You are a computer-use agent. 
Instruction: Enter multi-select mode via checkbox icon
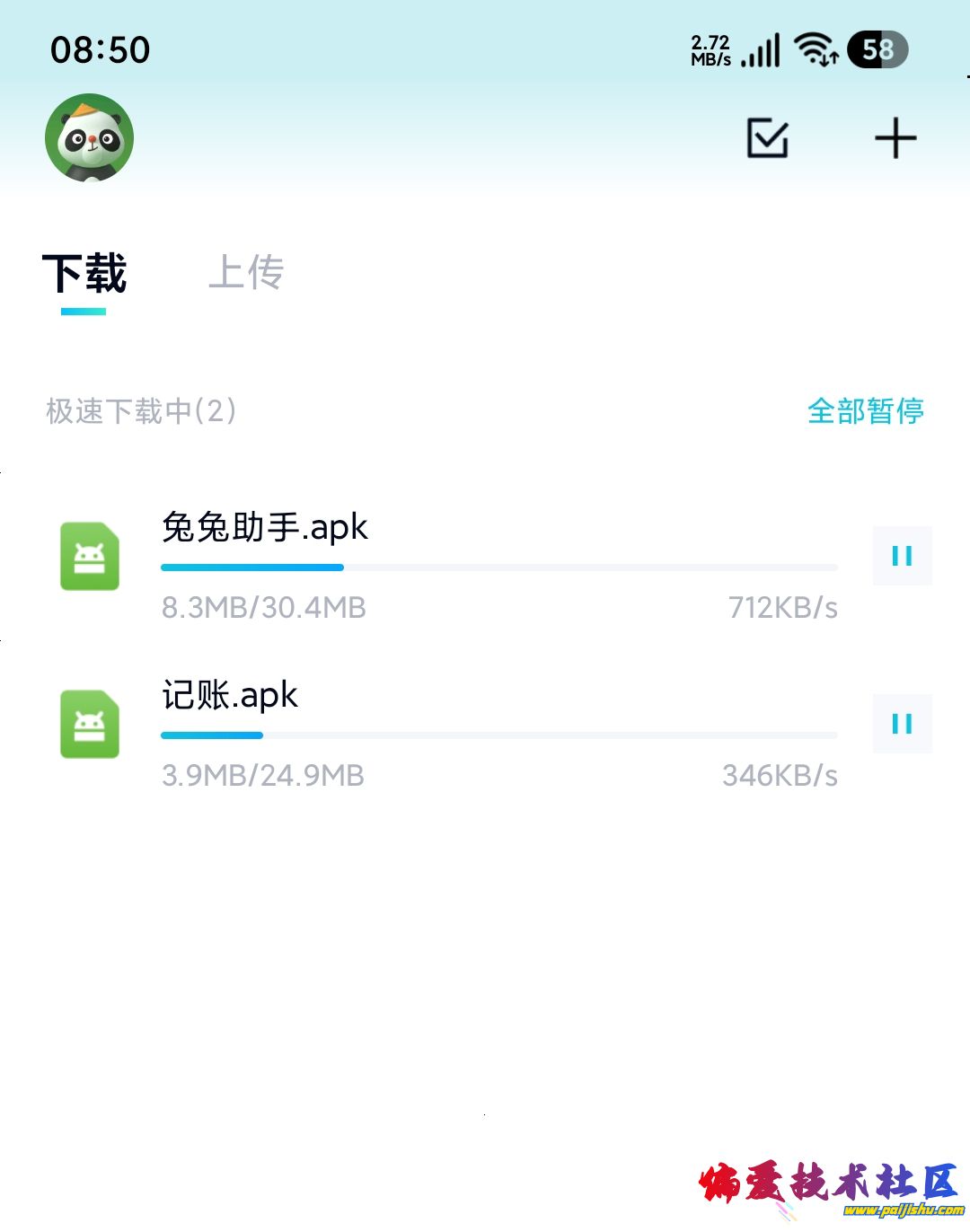pos(768,139)
